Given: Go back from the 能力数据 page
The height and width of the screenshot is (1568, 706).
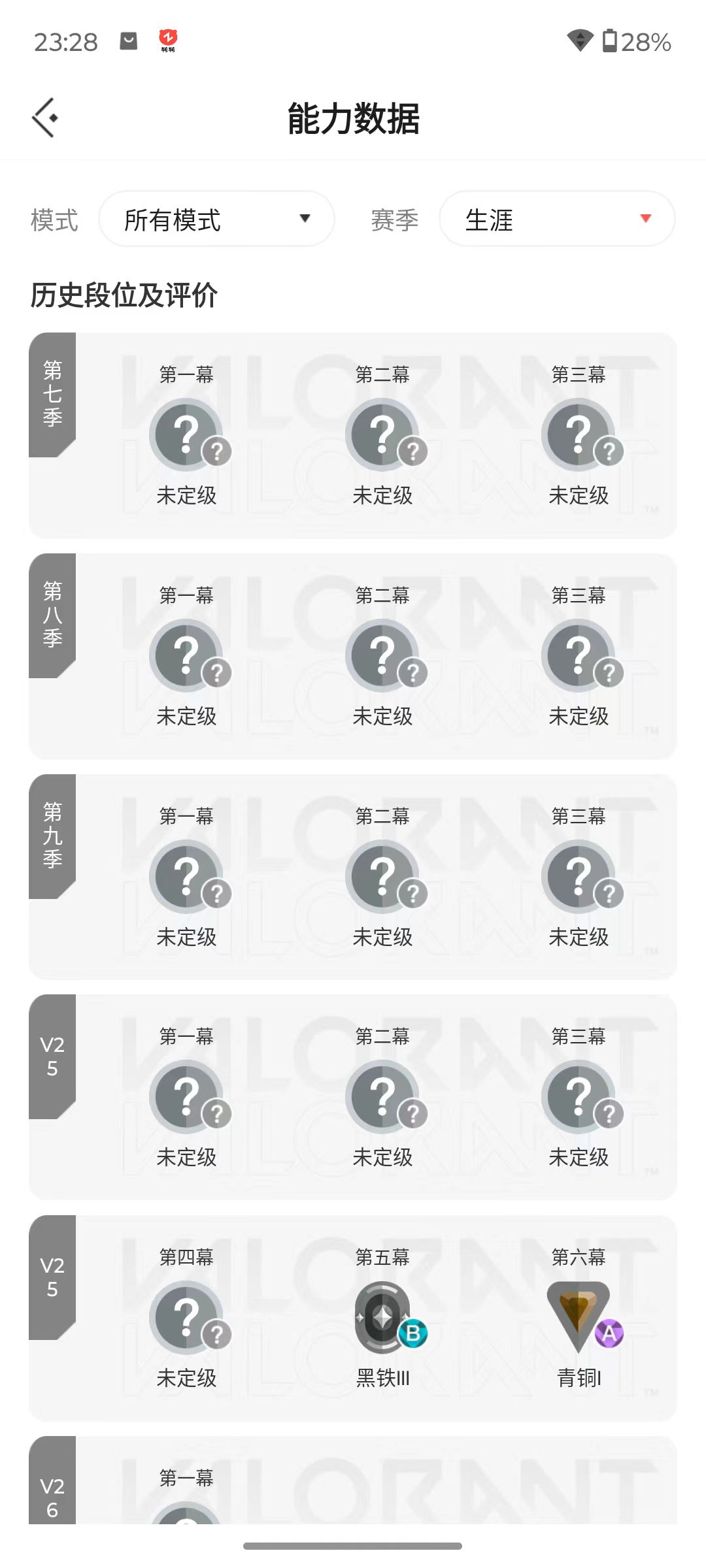Looking at the screenshot, I should (x=44, y=118).
